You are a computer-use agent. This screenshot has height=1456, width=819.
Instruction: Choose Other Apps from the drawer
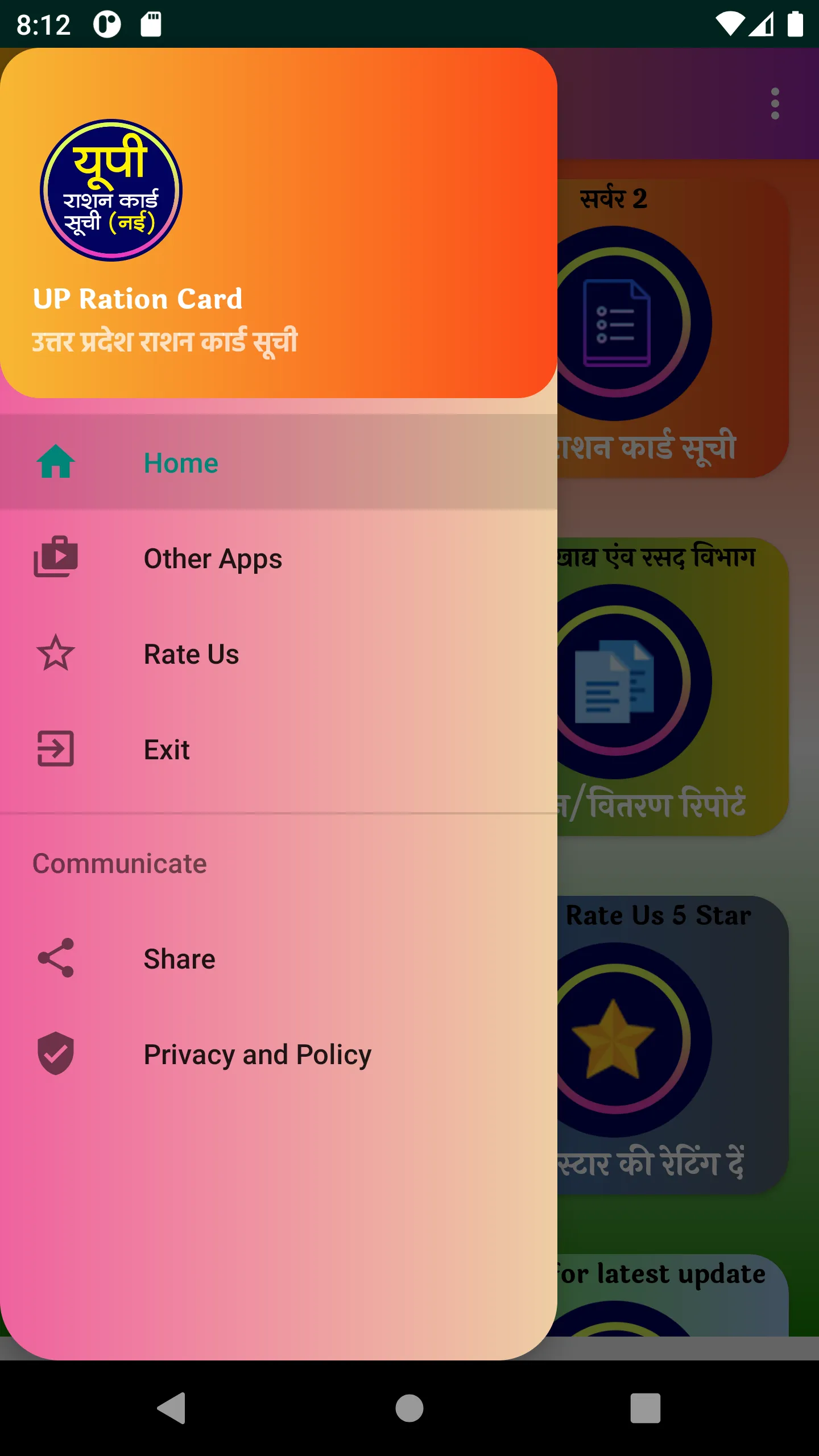coord(212,559)
